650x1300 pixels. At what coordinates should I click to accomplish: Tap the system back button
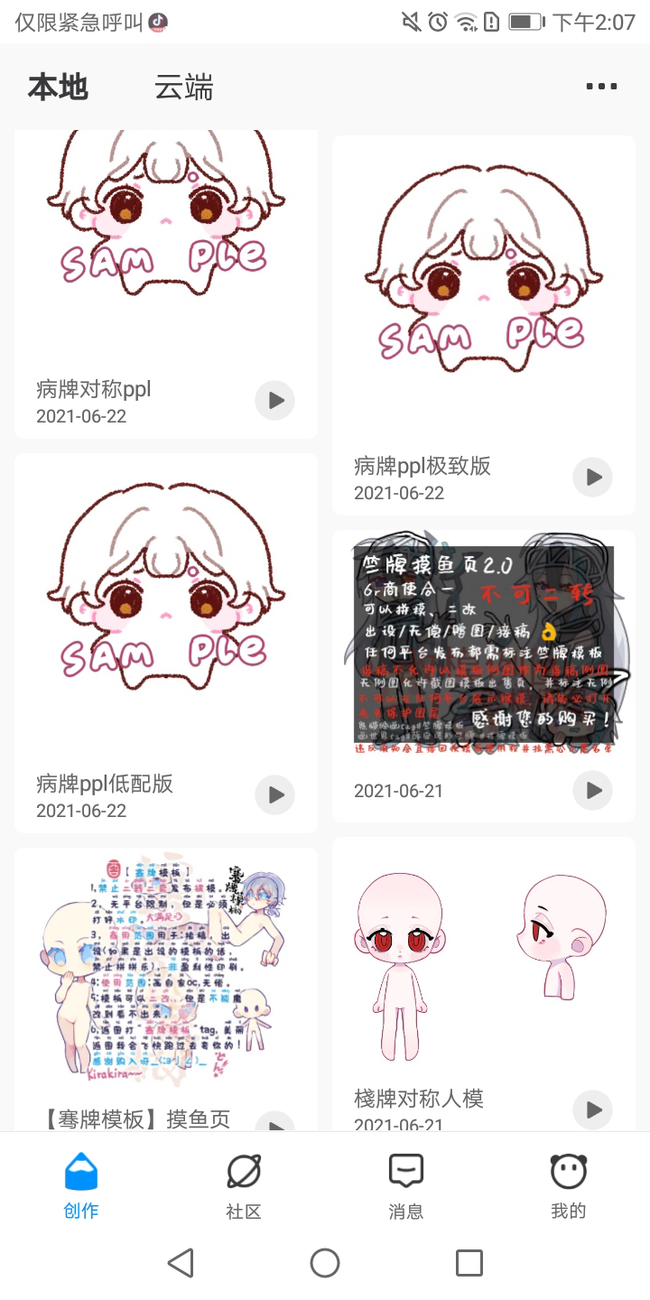(181, 1263)
